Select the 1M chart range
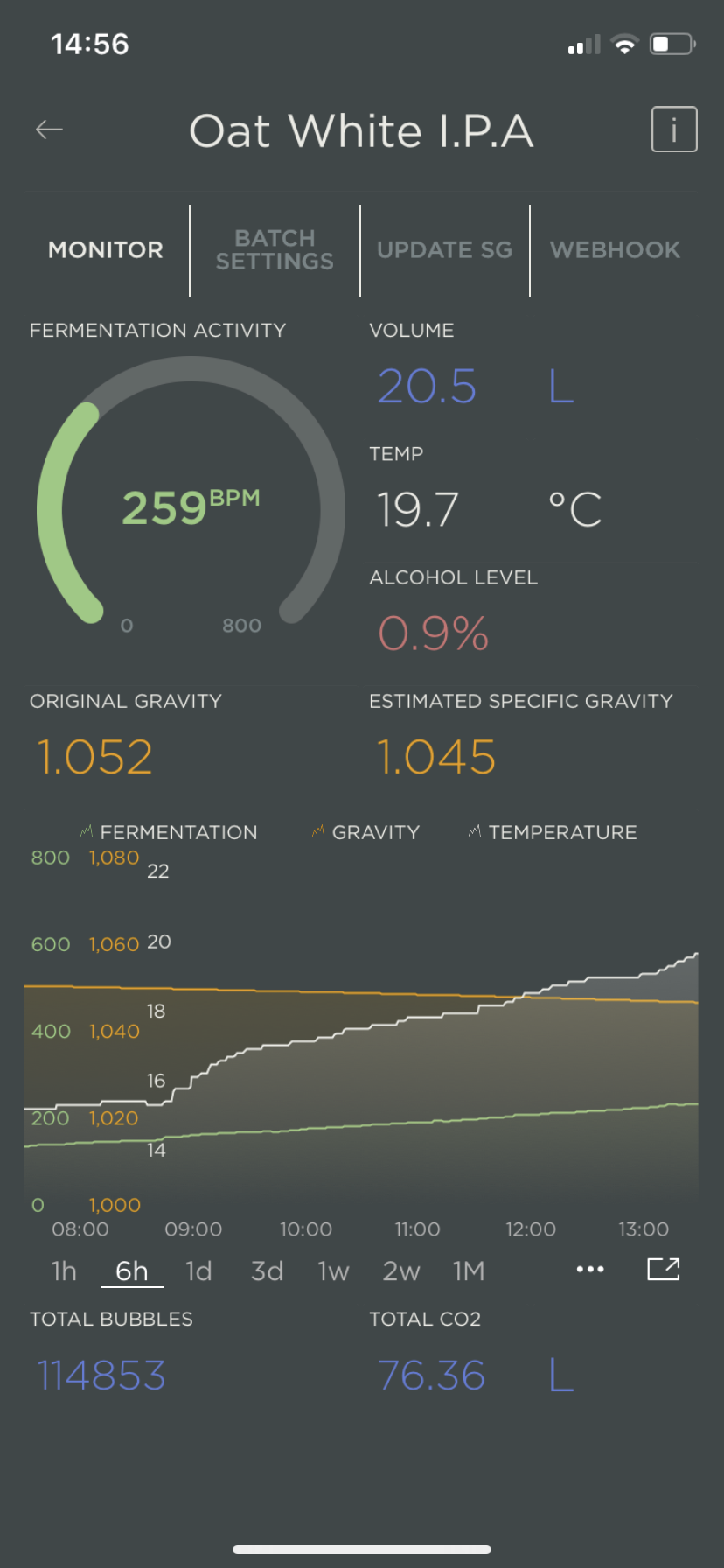Screen dimensions: 724x1568 469,1270
